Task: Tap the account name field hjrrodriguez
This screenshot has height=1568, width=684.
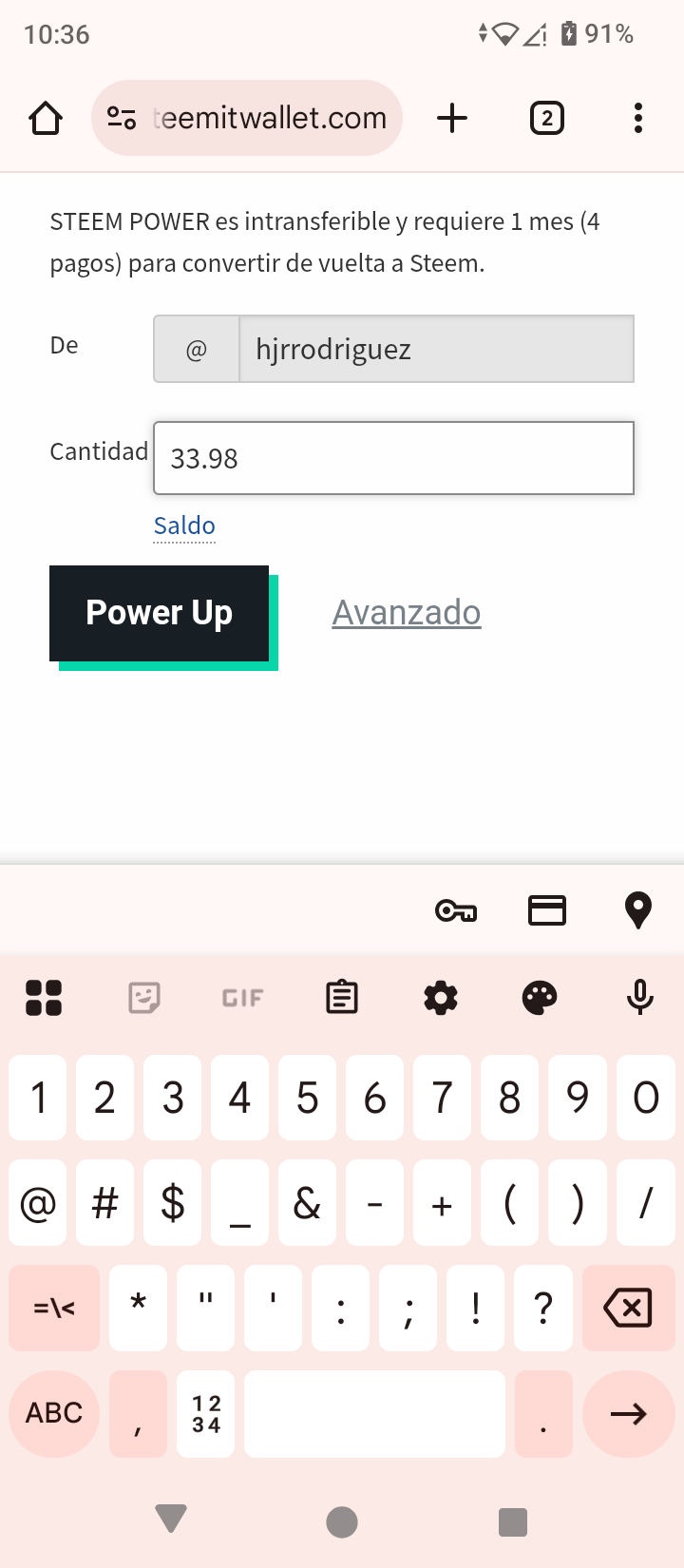Action: [435, 350]
